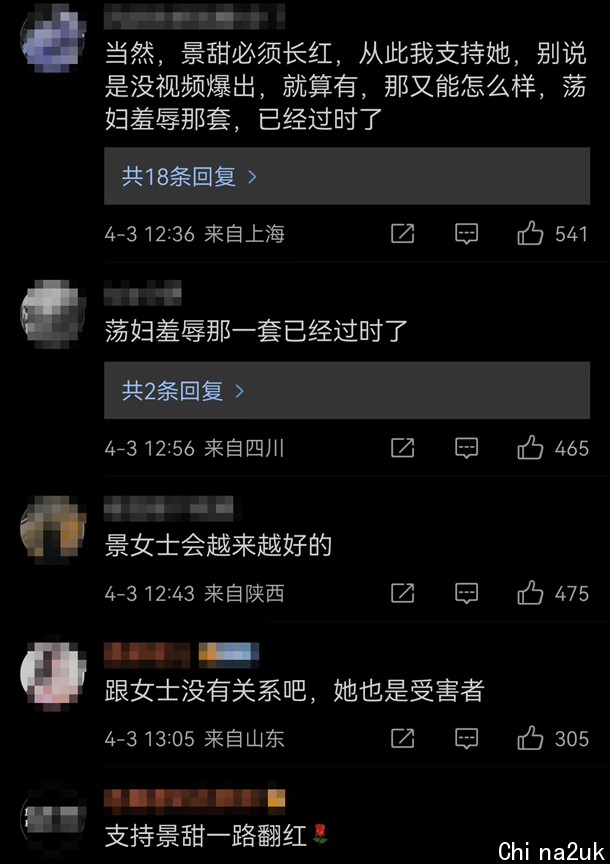Reply to the comment from 上海

466,234
